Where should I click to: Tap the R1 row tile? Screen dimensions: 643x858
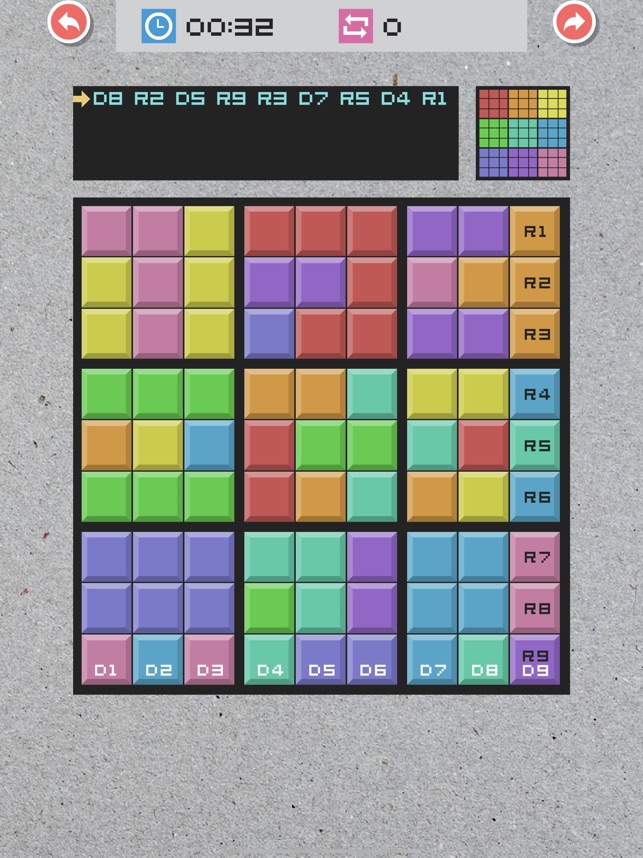pyautogui.click(x=535, y=231)
